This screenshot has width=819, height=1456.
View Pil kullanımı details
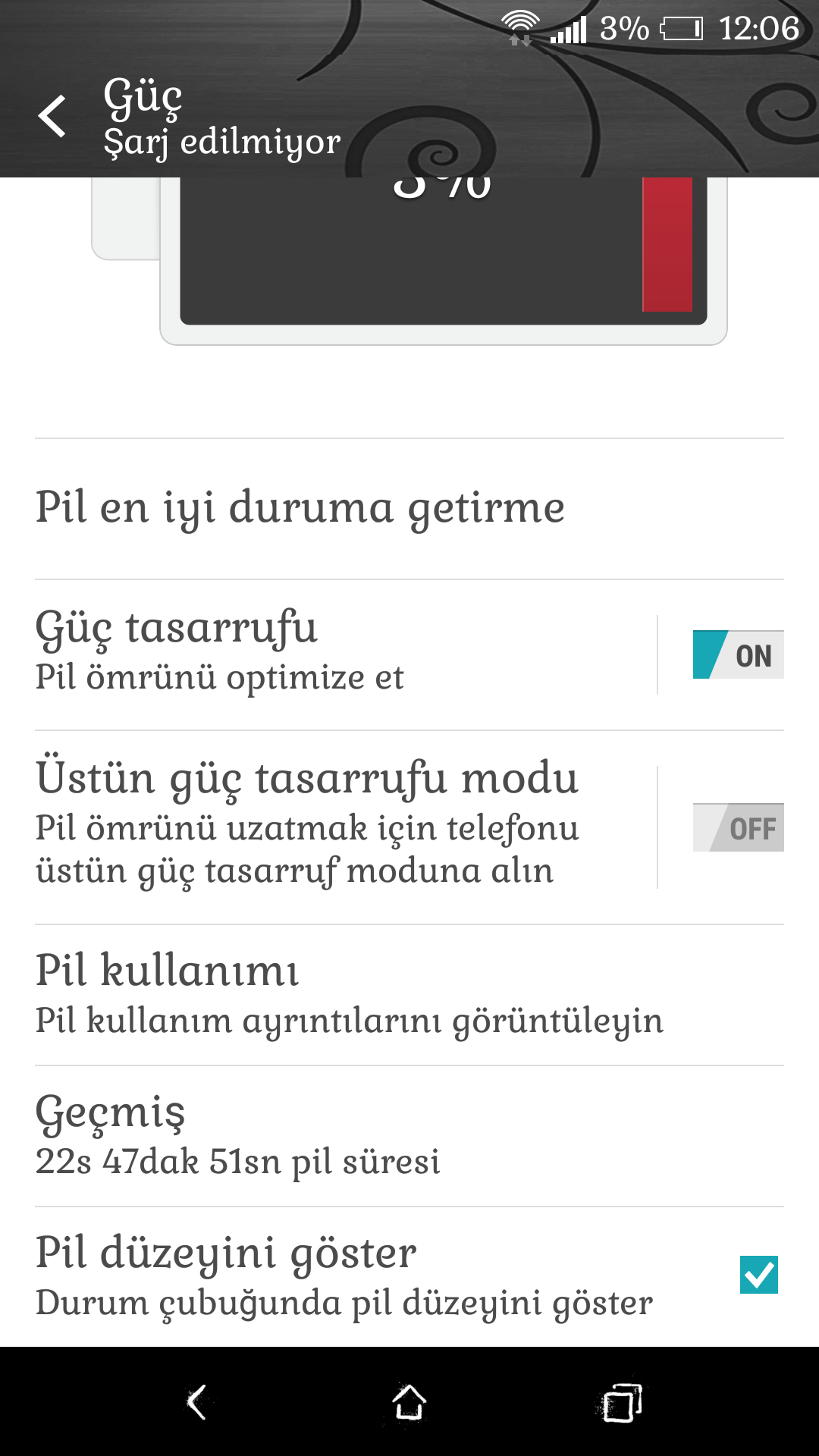(x=409, y=994)
